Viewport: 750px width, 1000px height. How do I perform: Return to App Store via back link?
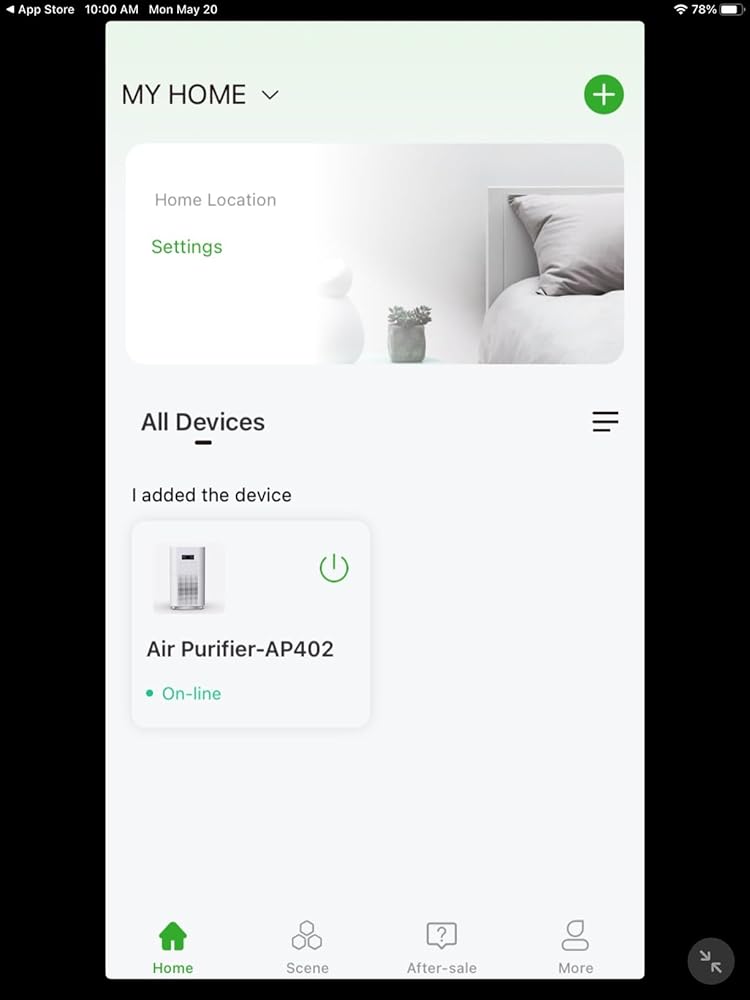point(40,9)
